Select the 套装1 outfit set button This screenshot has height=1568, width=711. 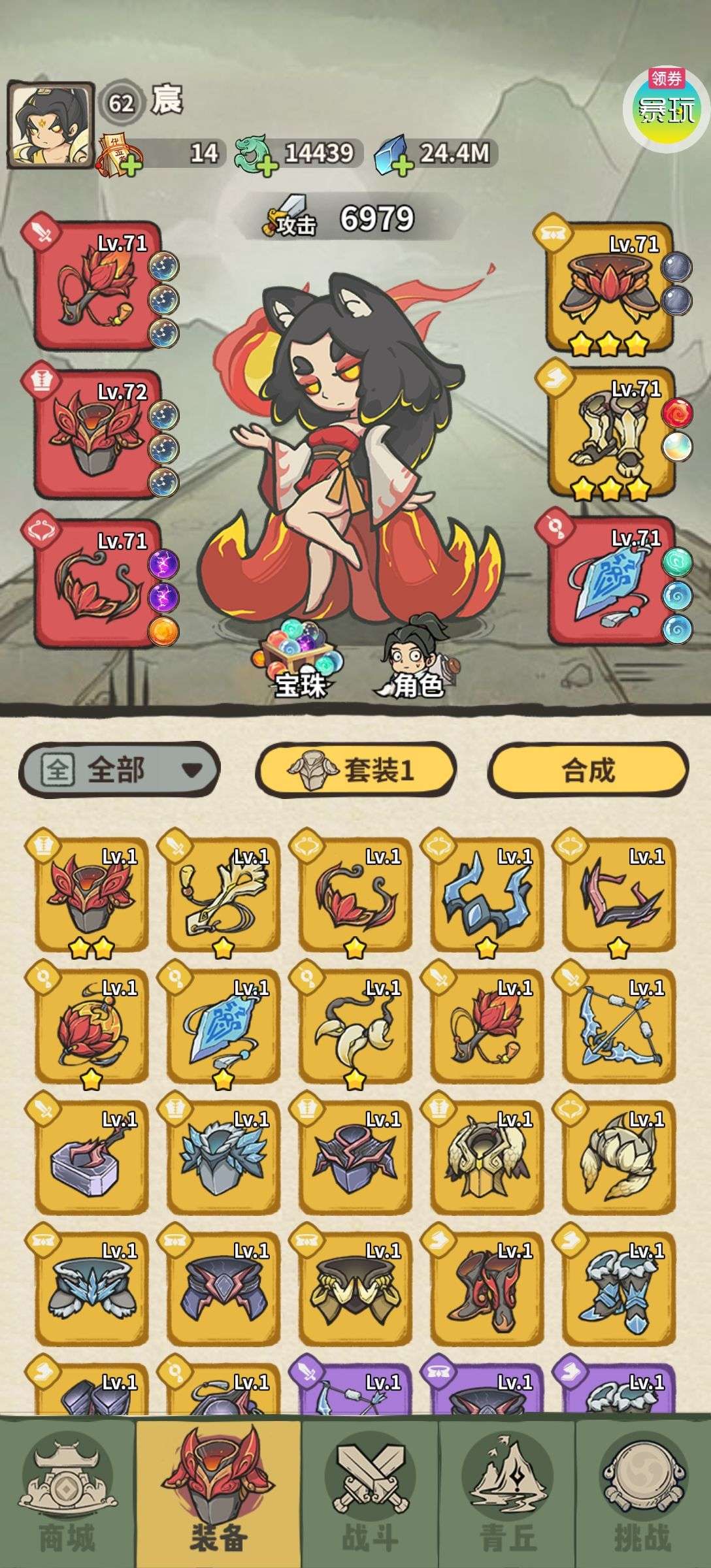355,771
